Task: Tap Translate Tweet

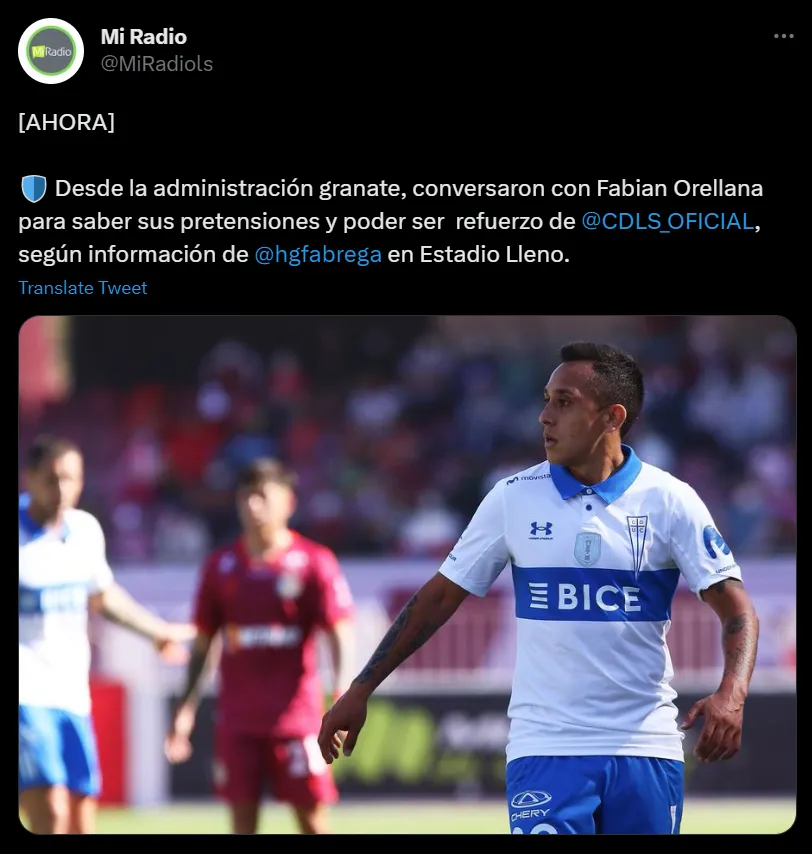Action: tap(83, 288)
